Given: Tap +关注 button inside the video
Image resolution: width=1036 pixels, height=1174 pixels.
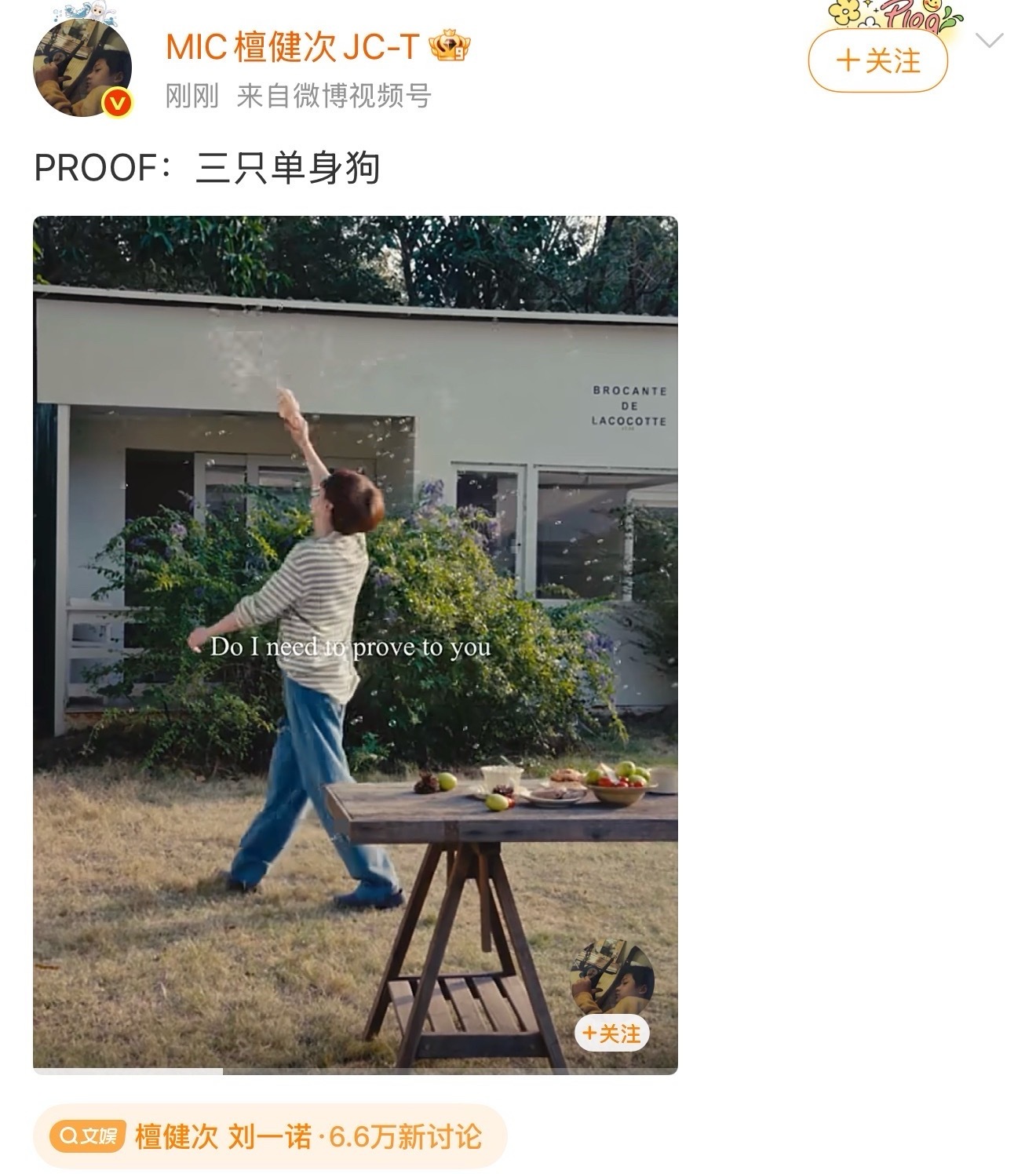Looking at the screenshot, I should coord(611,1034).
